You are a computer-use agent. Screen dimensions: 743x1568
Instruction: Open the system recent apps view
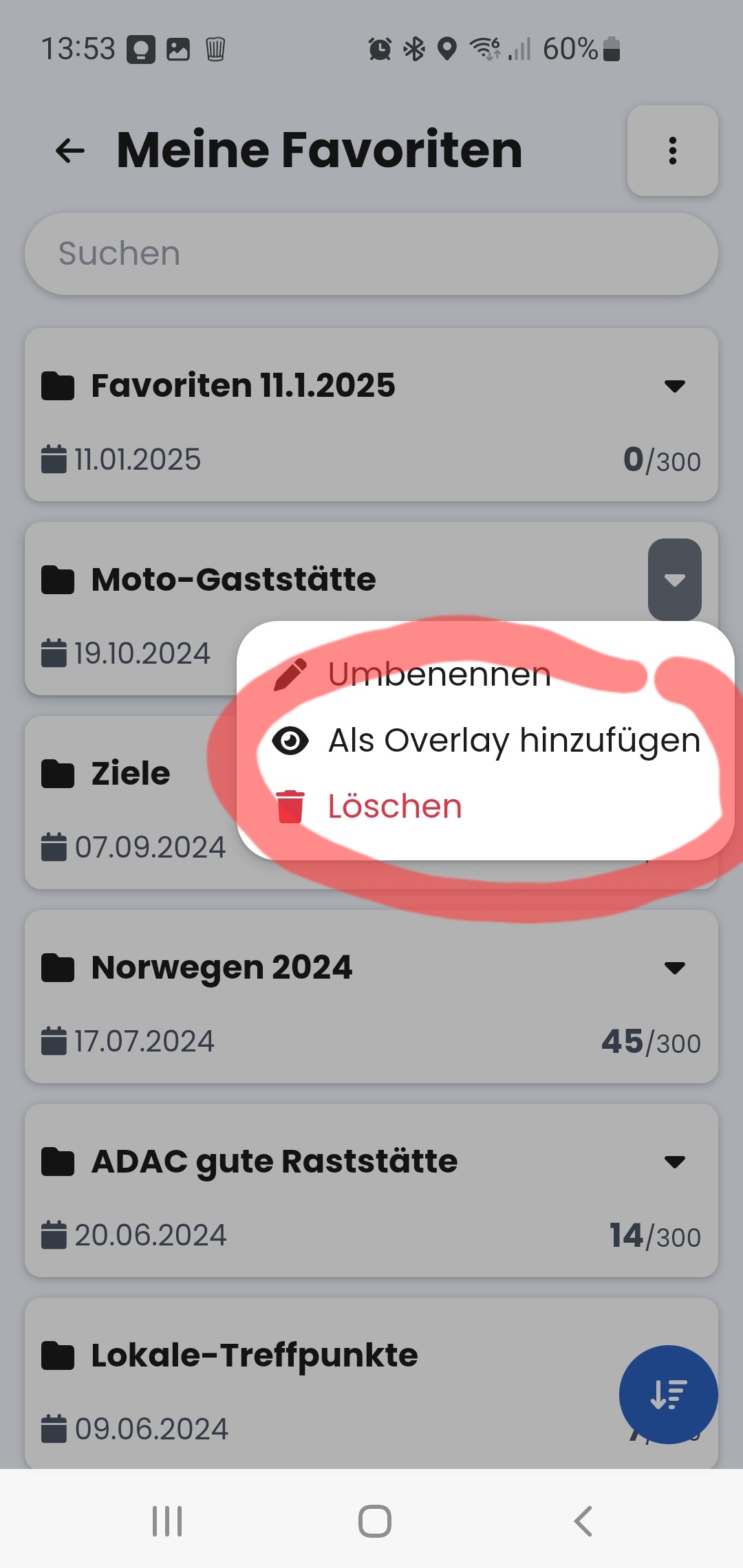[x=167, y=1521]
